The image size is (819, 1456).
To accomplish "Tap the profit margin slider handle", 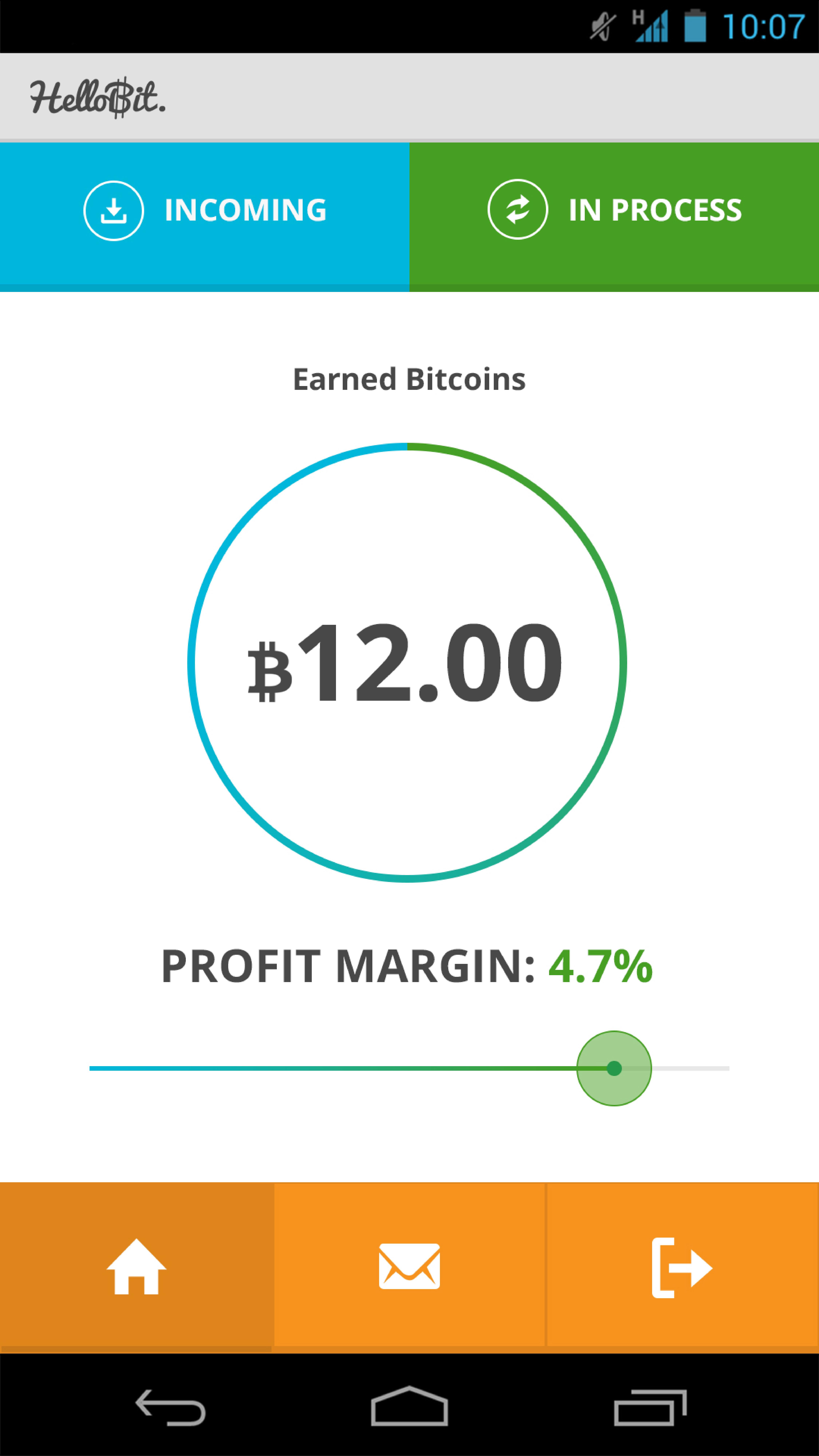I will [614, 1068].
